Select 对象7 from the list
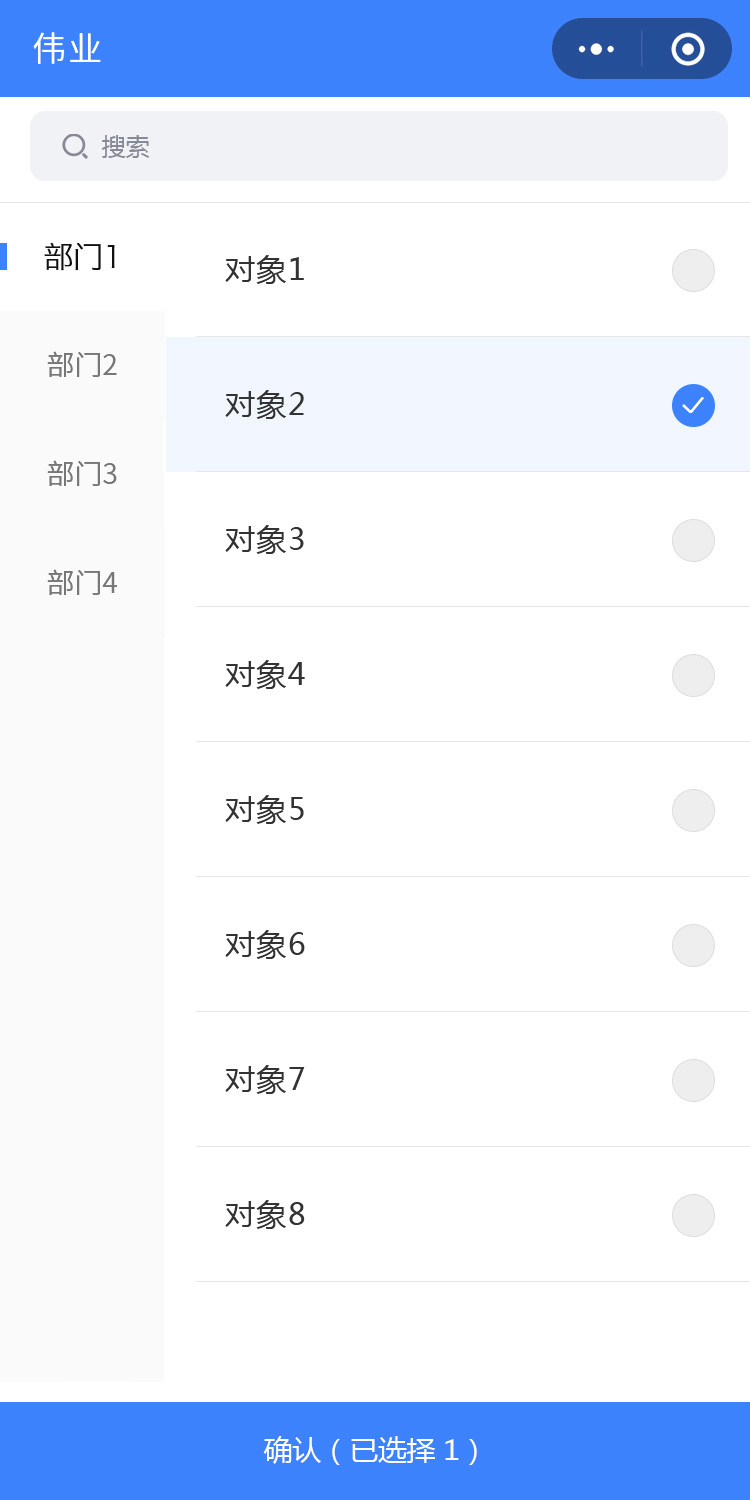The height and width of the screenshot is (1500, 750). (x=693, y=1080)
